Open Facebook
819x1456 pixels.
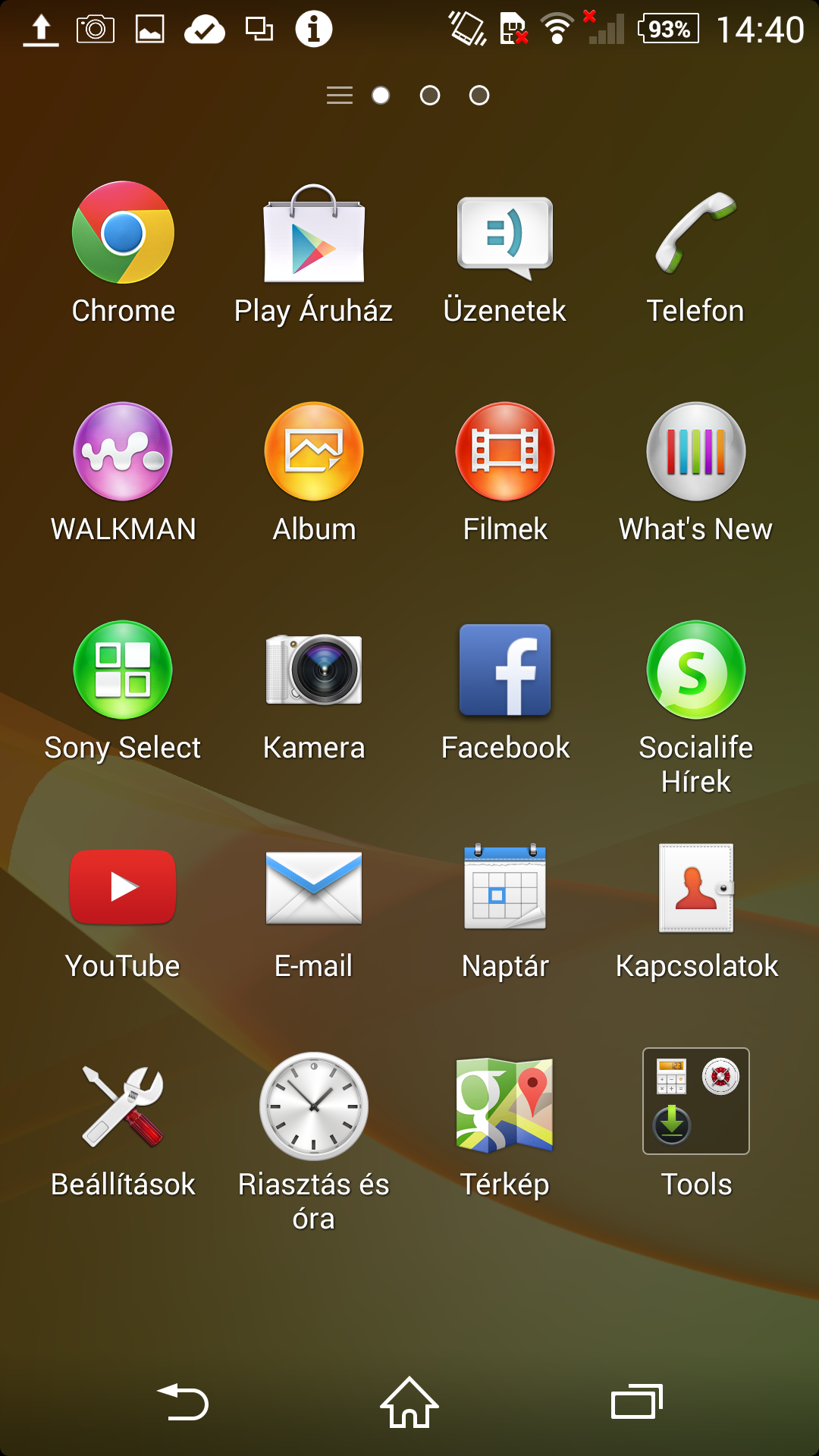[x=505, y=670]
